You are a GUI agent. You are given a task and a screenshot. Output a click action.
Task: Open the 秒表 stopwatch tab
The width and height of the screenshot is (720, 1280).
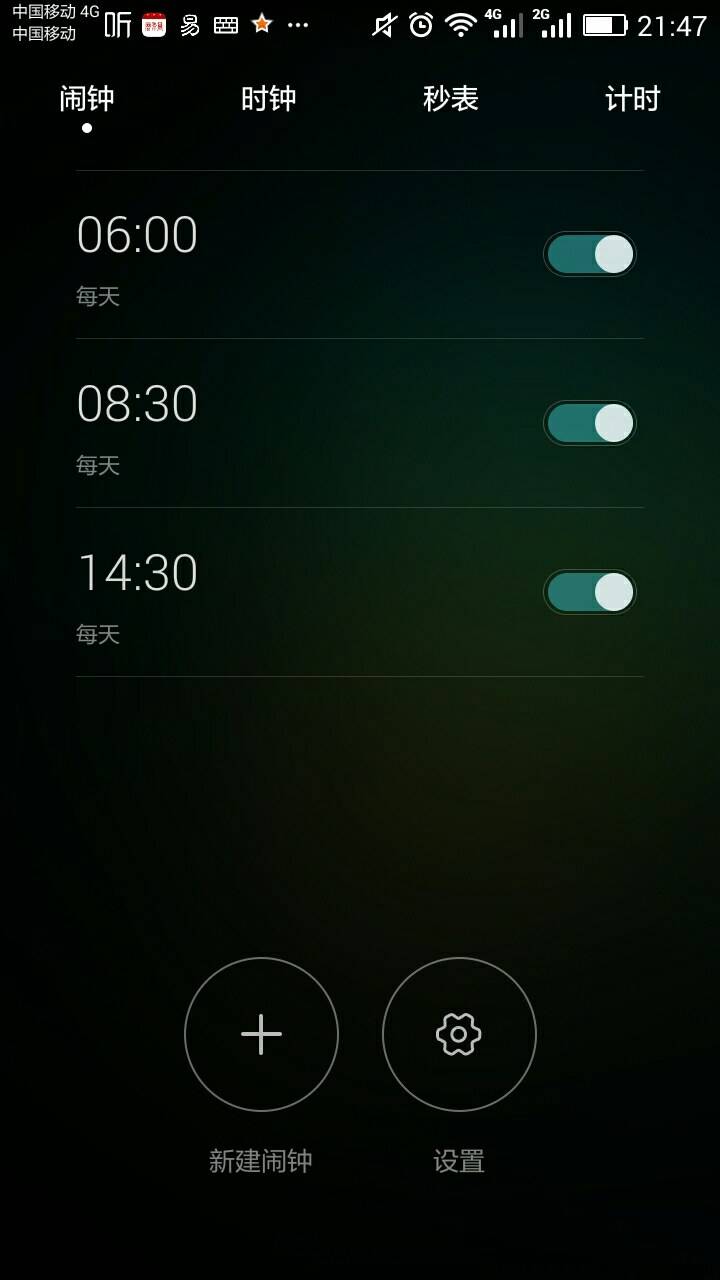(x=451, y=99)
